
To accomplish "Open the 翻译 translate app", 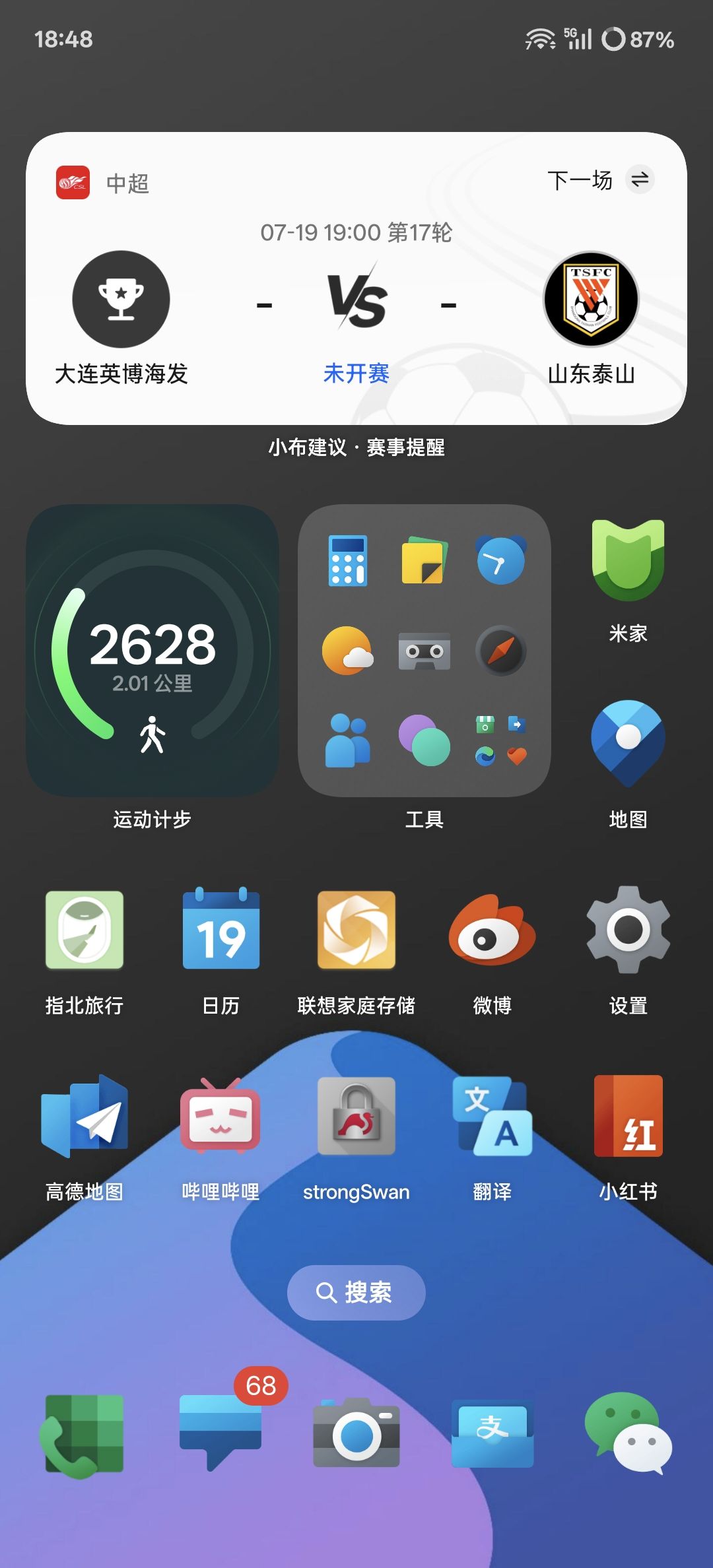I will tap(492, 1116).
